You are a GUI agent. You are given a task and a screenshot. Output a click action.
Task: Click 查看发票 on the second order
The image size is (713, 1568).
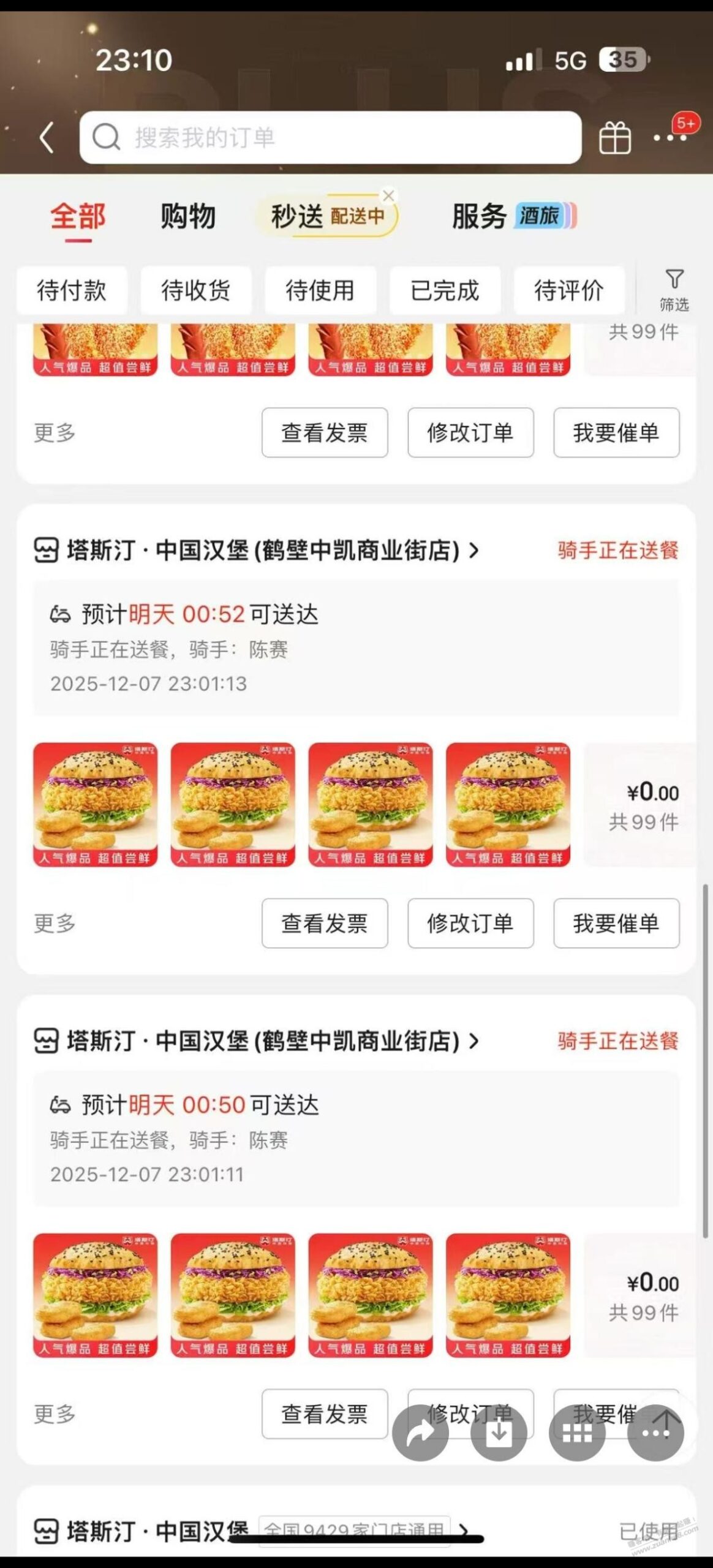pos(324,924)
